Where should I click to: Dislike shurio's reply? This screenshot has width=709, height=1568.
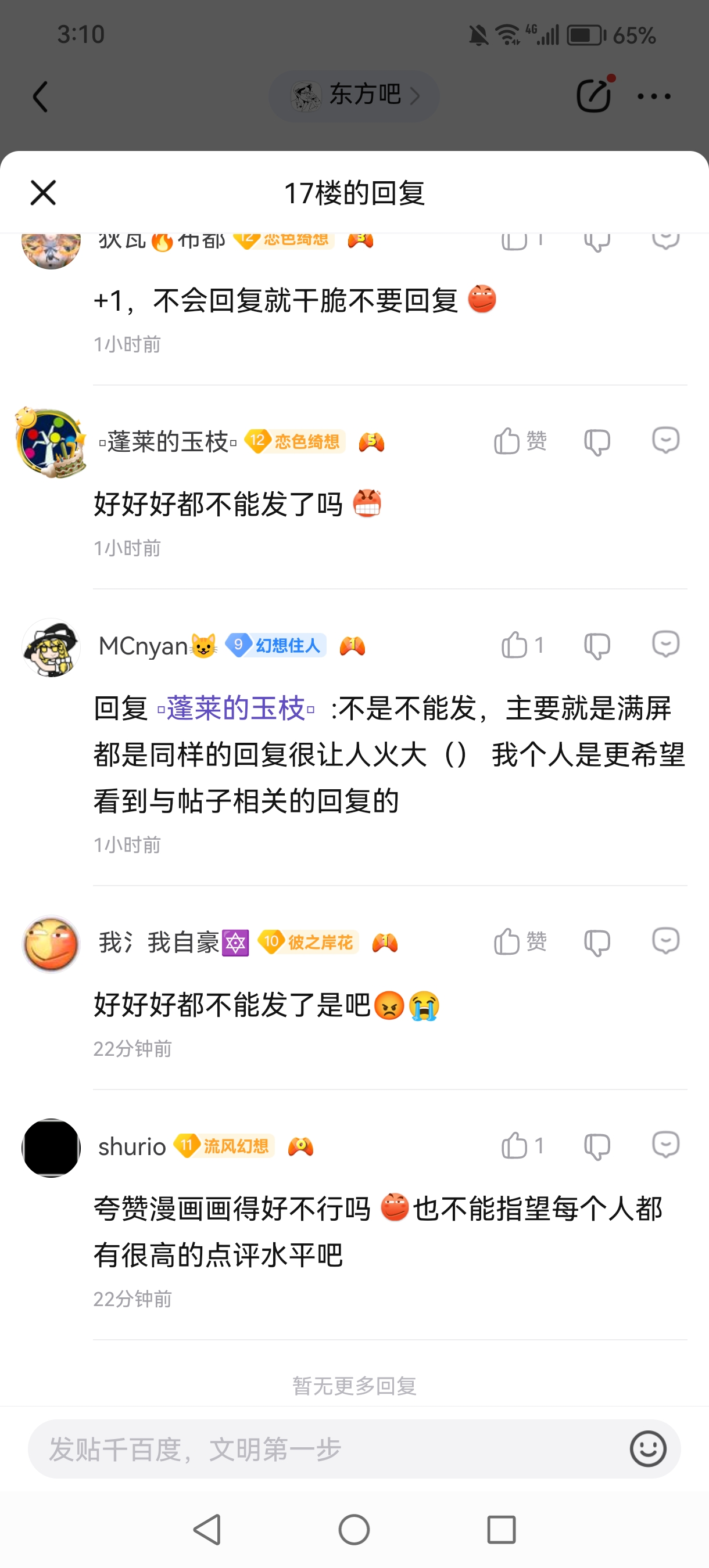pos(597,1146)
